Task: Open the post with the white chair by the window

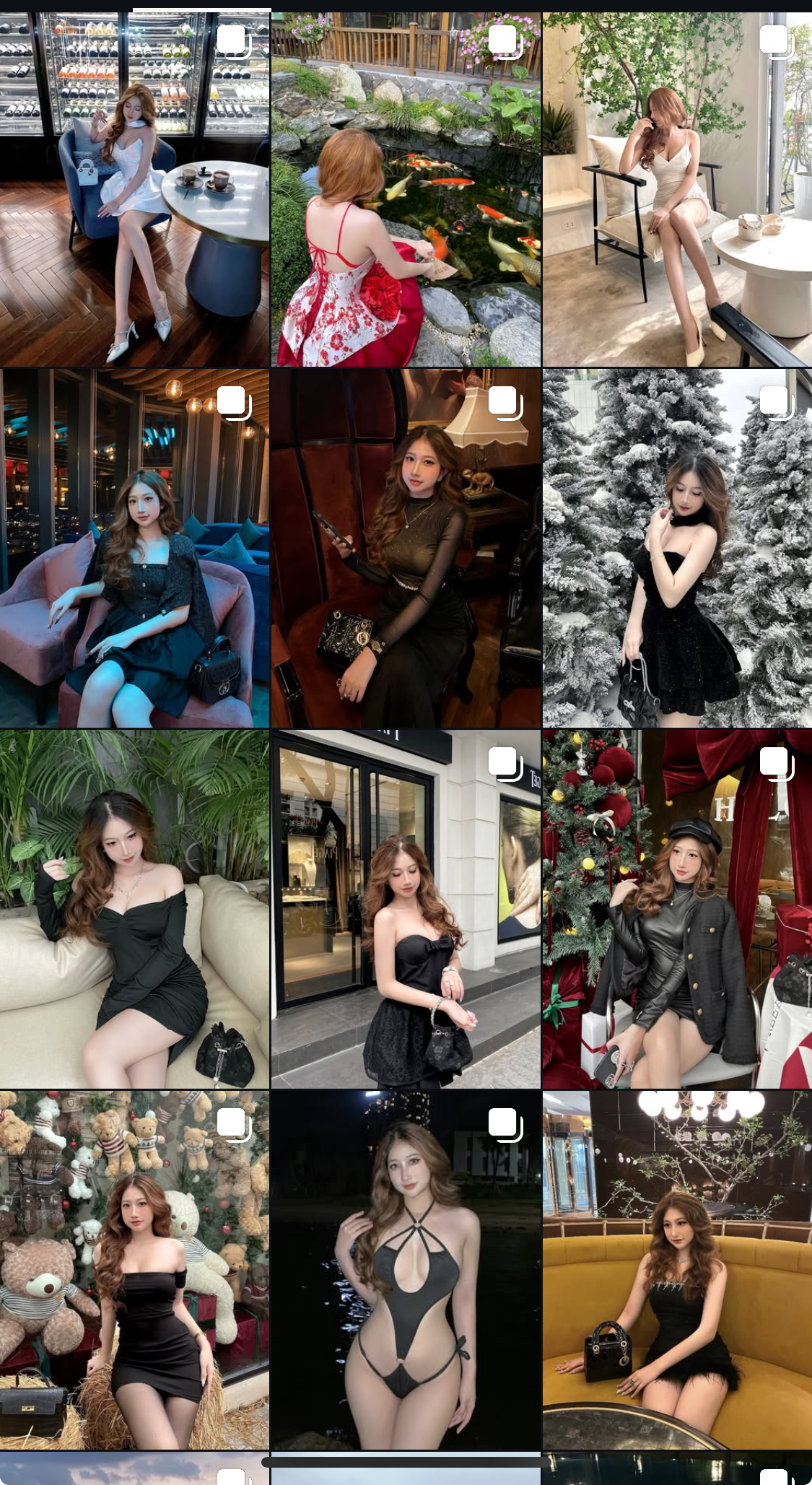Action: tap(677, 189)
